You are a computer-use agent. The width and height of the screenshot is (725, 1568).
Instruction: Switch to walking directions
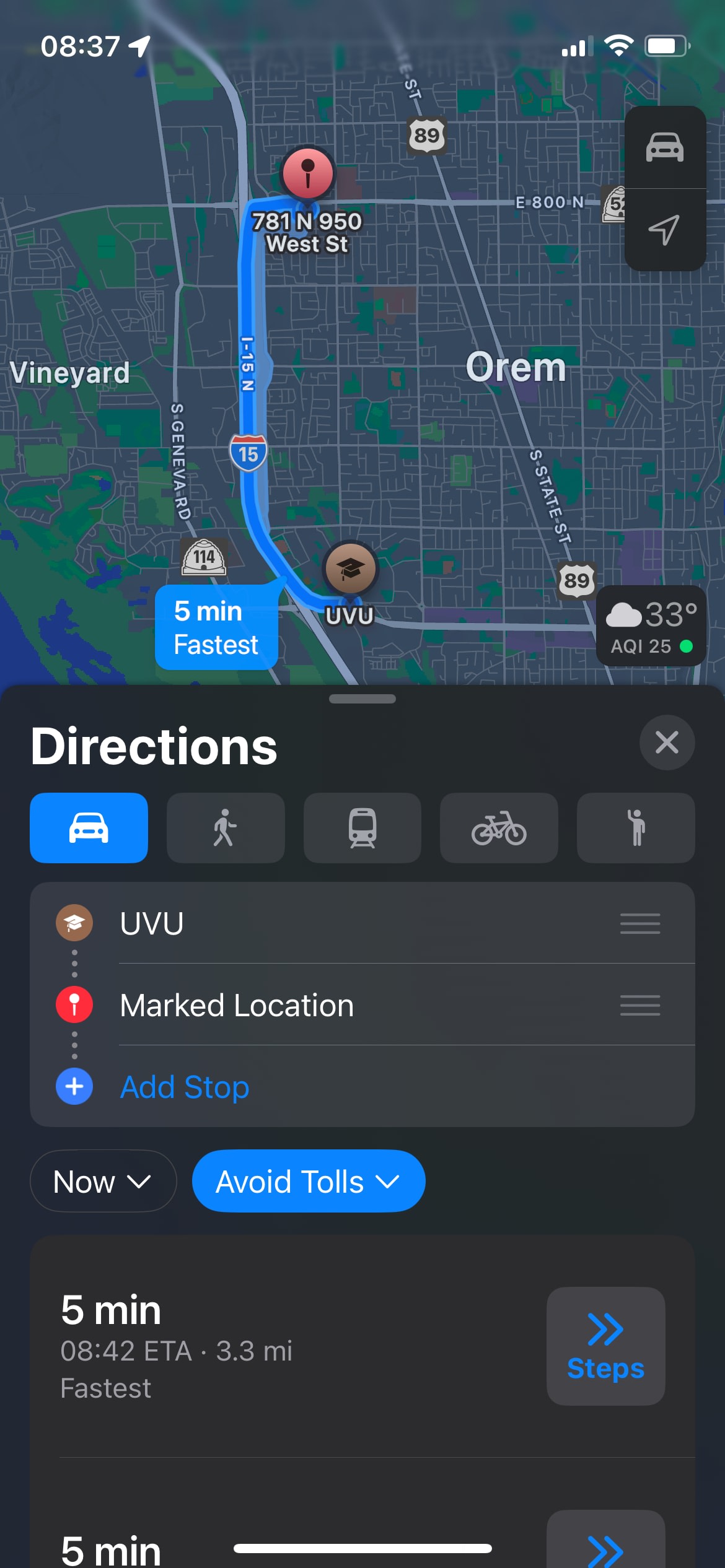(226, 827)
